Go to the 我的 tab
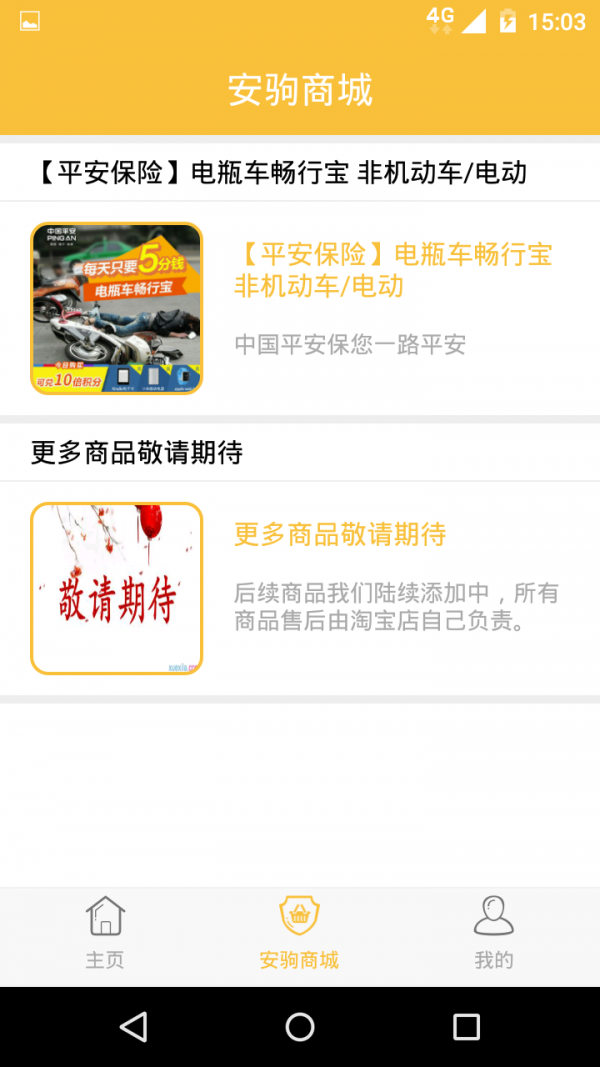This screenshot has height=1067, width=600. (x=493, y=934)
